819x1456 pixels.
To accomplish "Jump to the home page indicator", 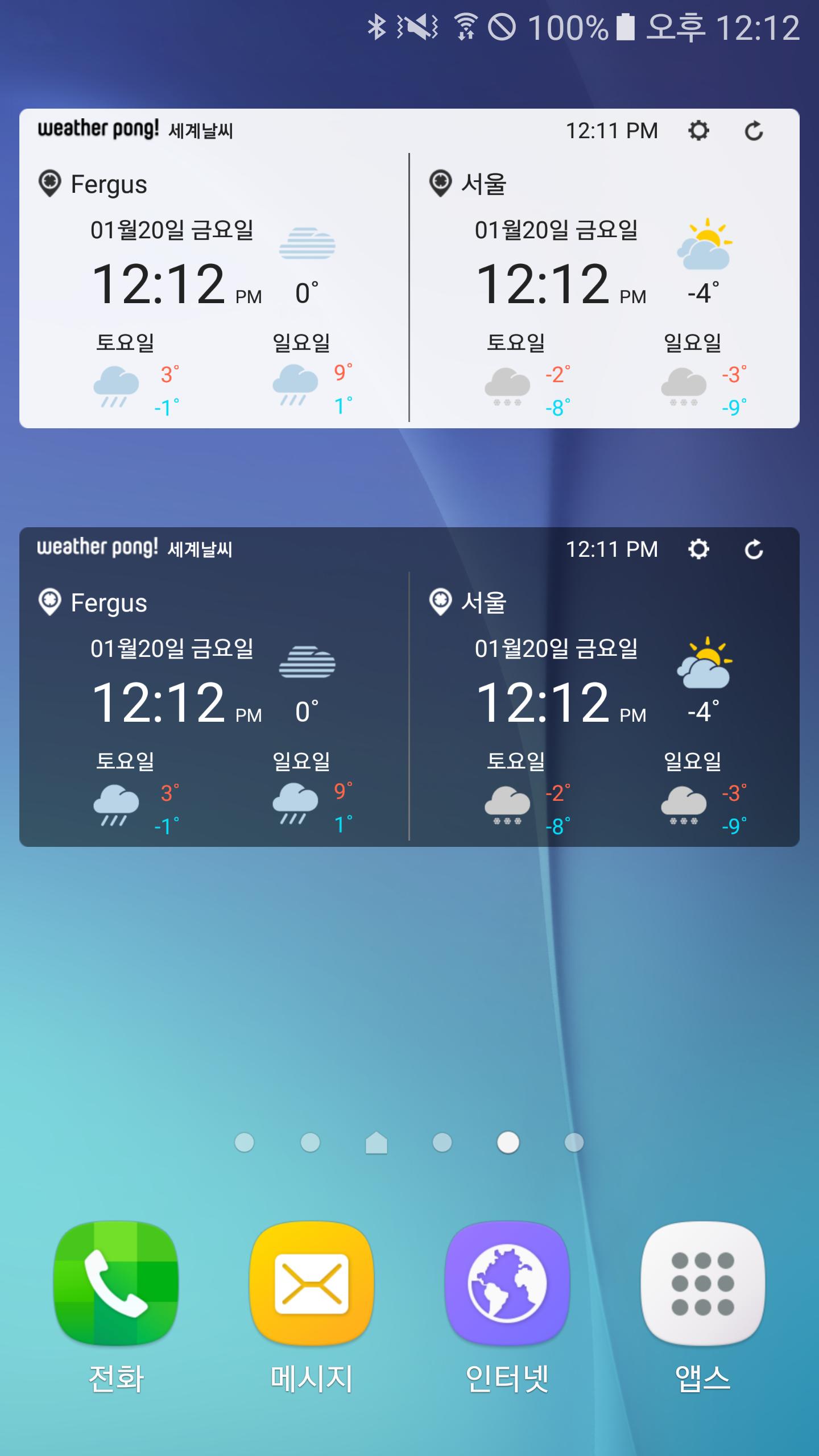I will click(376, 1142).
